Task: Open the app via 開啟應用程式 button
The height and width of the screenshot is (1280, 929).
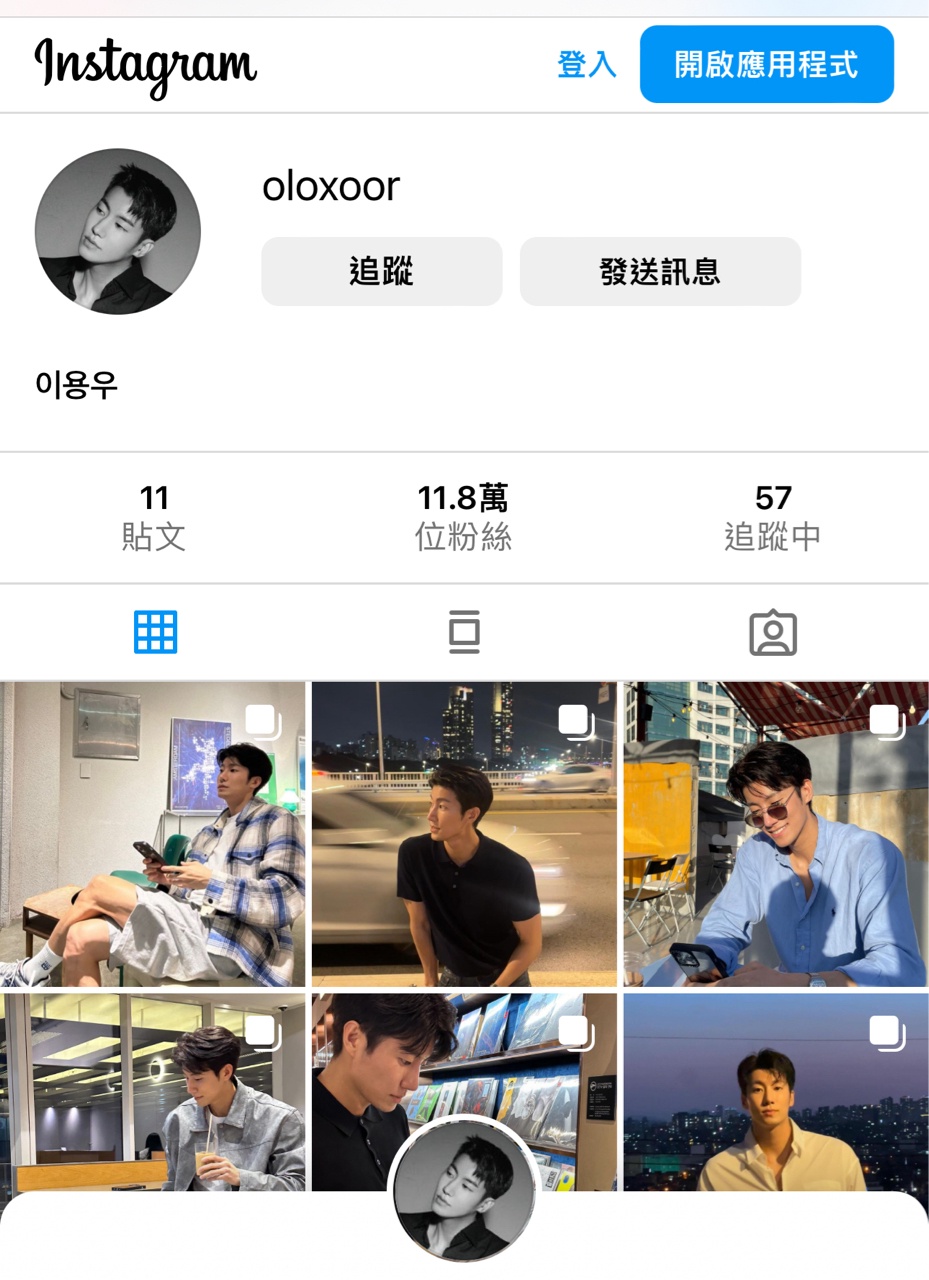Action: point(766,65)
